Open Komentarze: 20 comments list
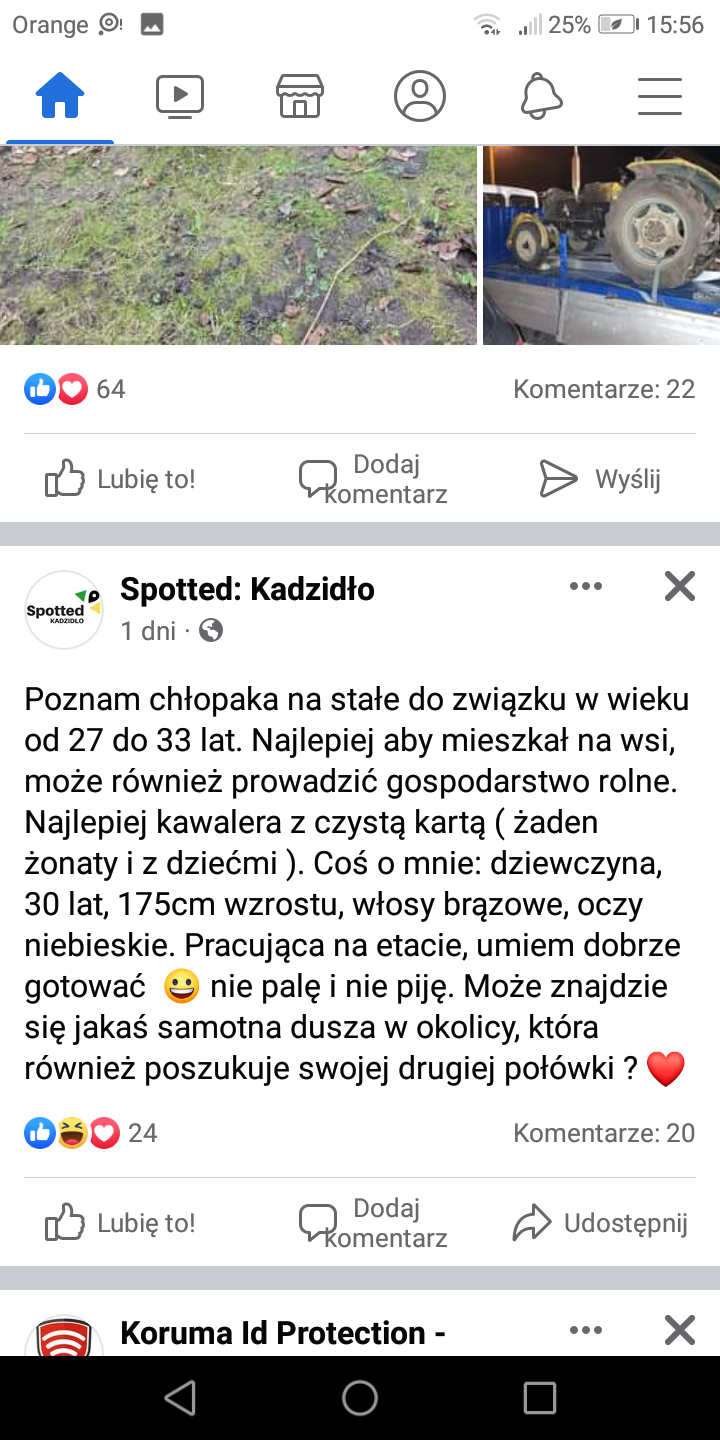Screen dimensions: 720x1440 point(603,1133)
